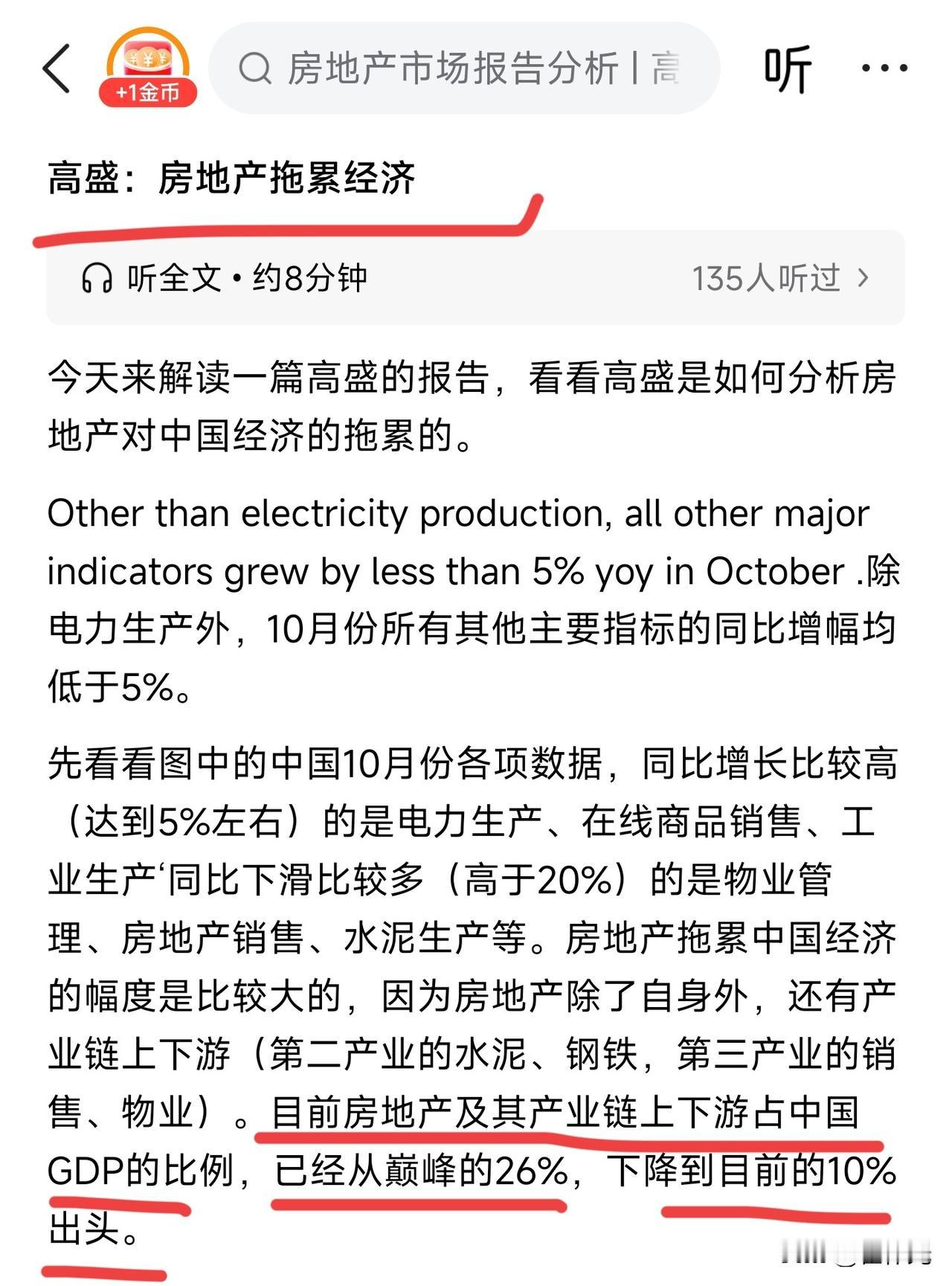Open the "135人听过" listeners page

click(766, 277)
